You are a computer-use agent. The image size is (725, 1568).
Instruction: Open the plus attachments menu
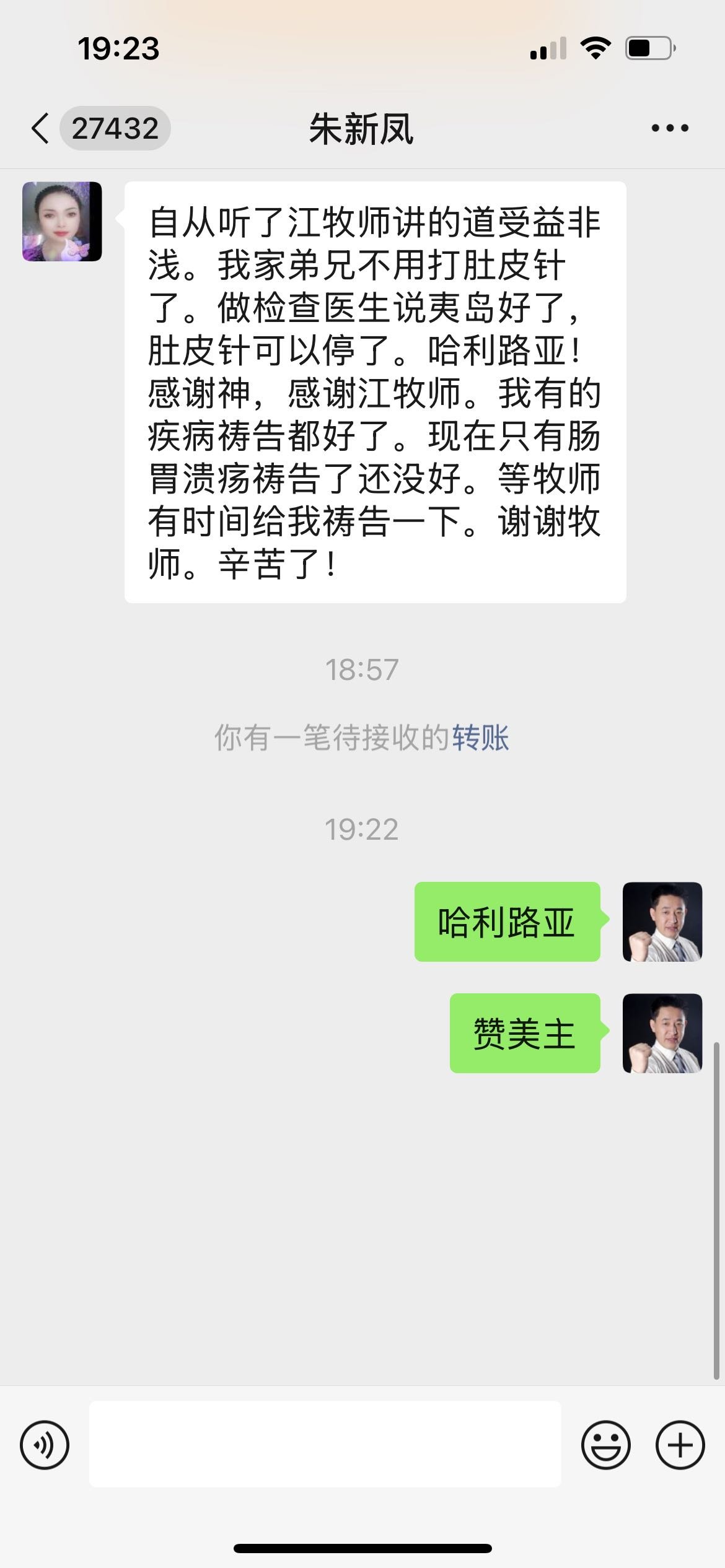(x=680, y=1445)
